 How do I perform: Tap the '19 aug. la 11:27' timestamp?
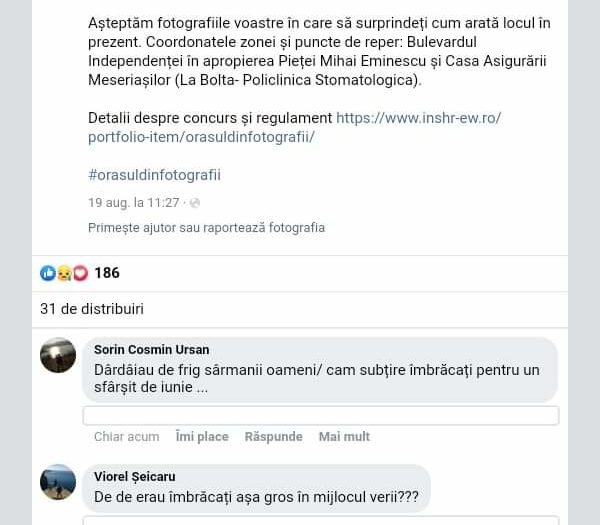pyautogui.click(x=133, y=202)
